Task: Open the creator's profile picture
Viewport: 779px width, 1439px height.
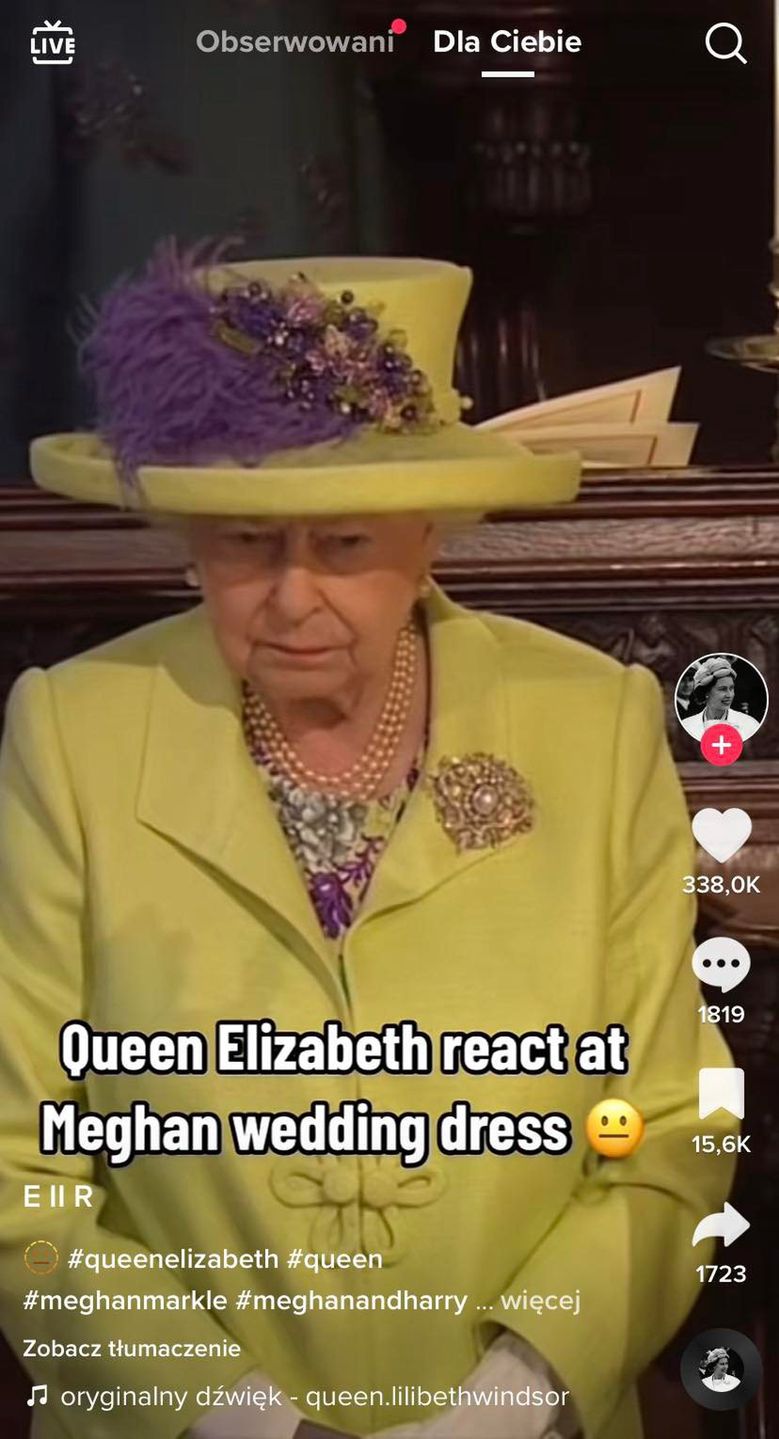Action: pos(721,697)
